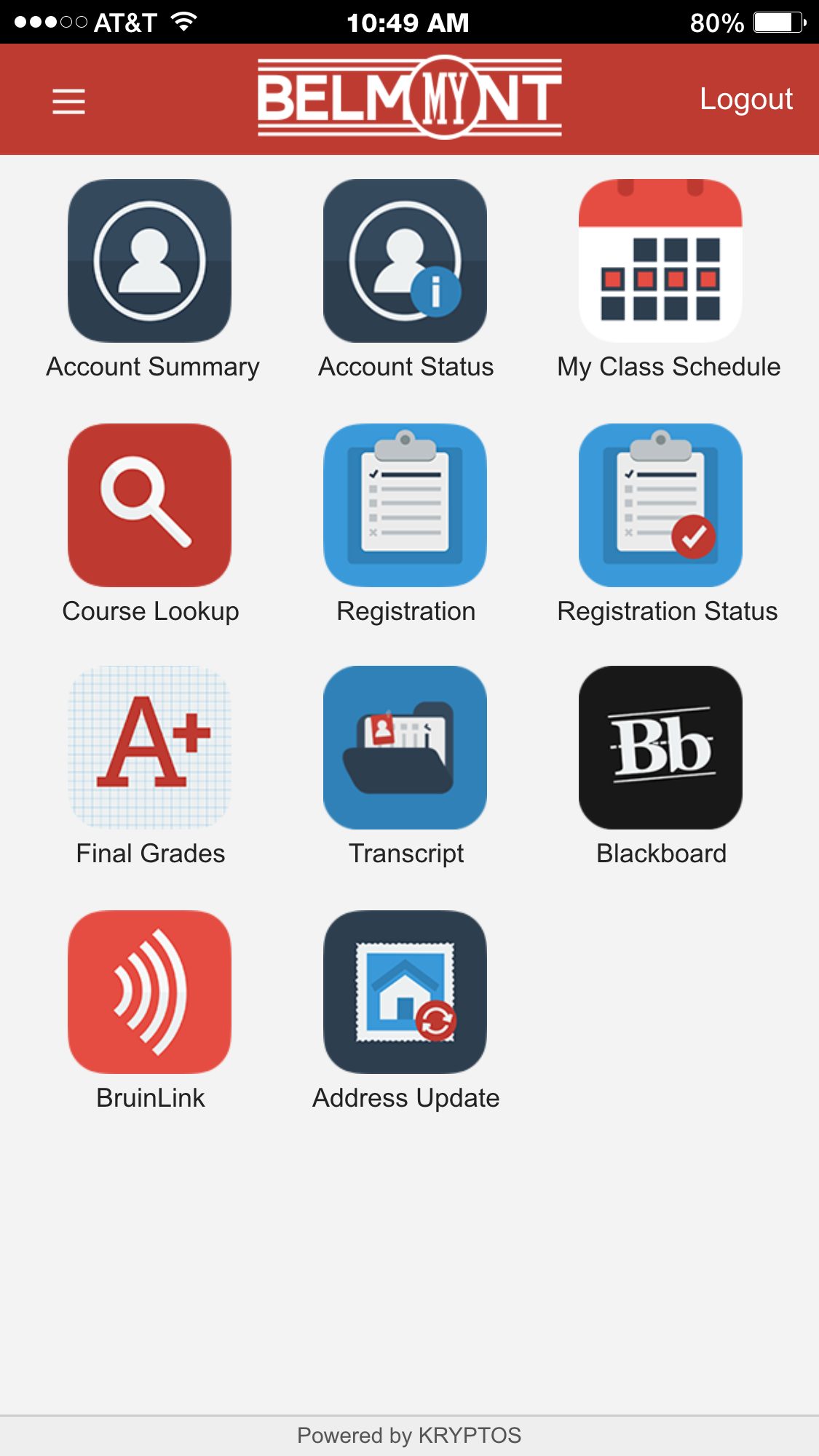This screenshot has height=1456, width=819.
Task: Launch Course Lookup
Action: [150, 506]
